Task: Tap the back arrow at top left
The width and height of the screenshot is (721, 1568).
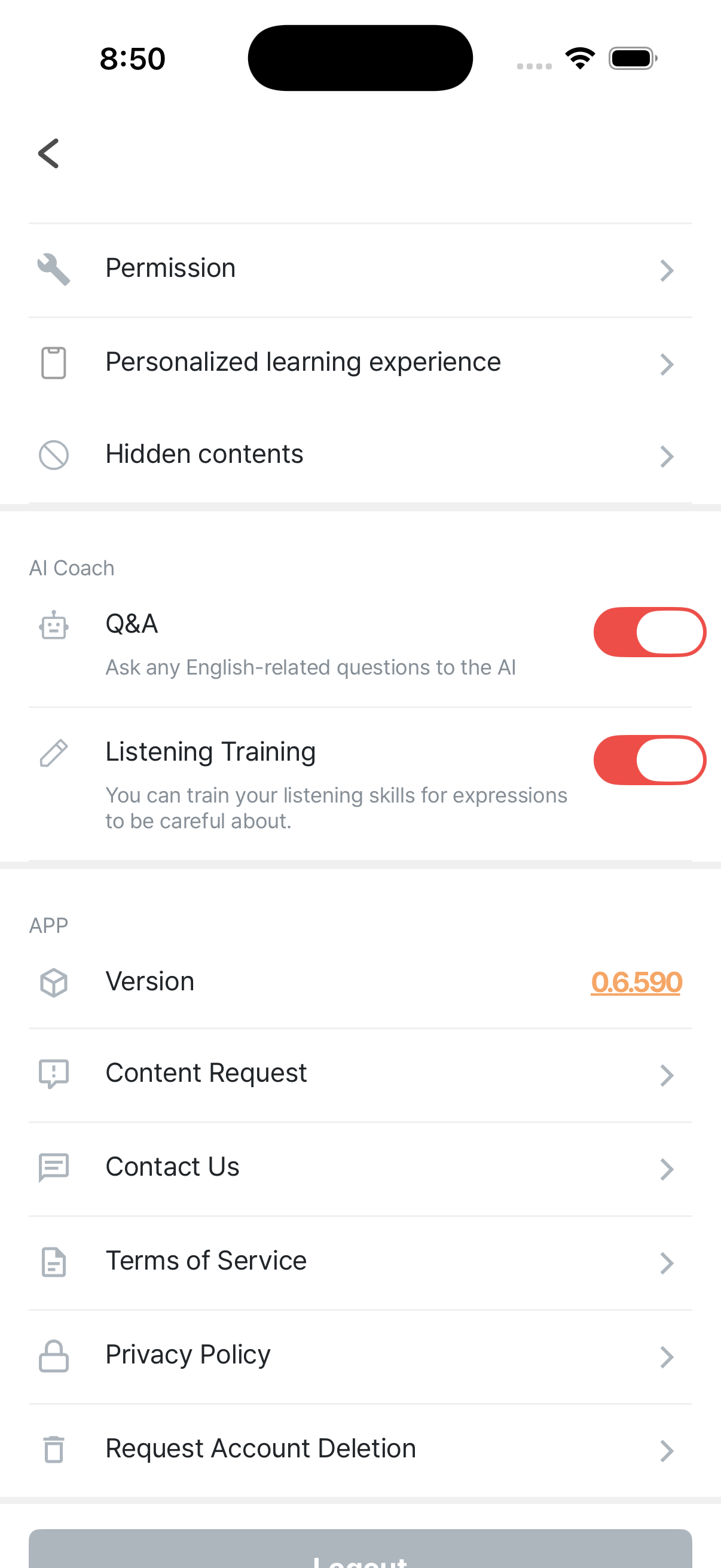Action: click(48, 152)
